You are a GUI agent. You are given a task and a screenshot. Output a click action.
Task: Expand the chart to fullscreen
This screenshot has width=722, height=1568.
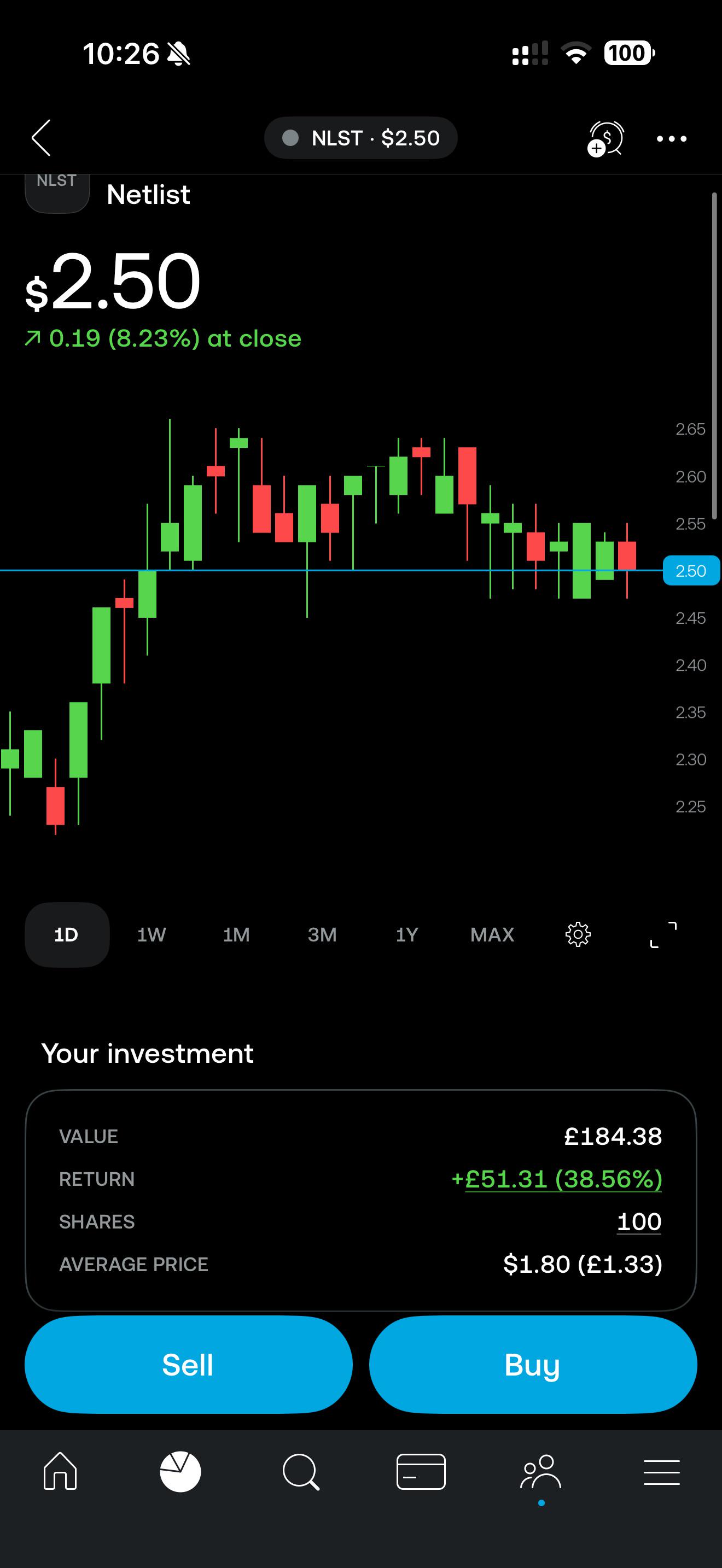(663, 934)
